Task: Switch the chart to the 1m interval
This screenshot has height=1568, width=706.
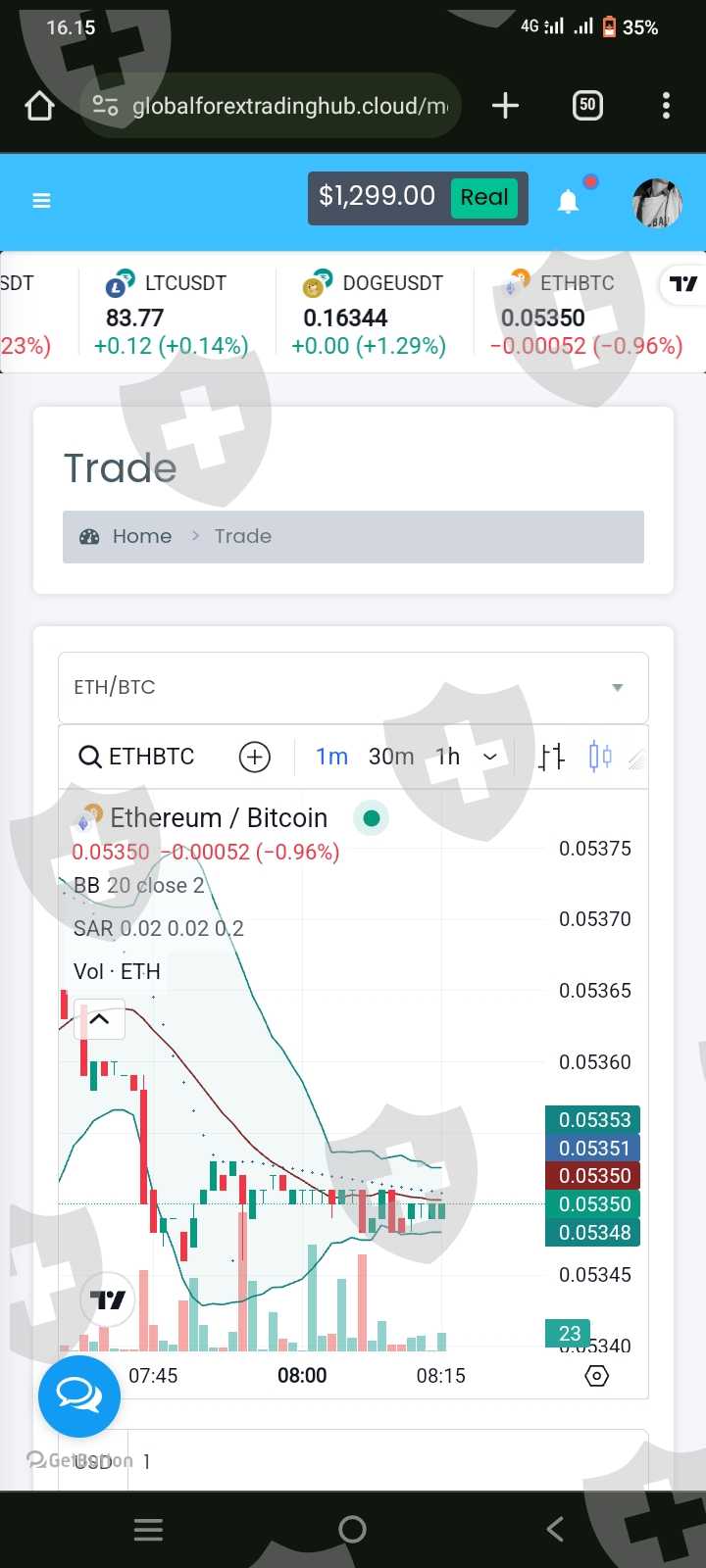Action: 331,757
